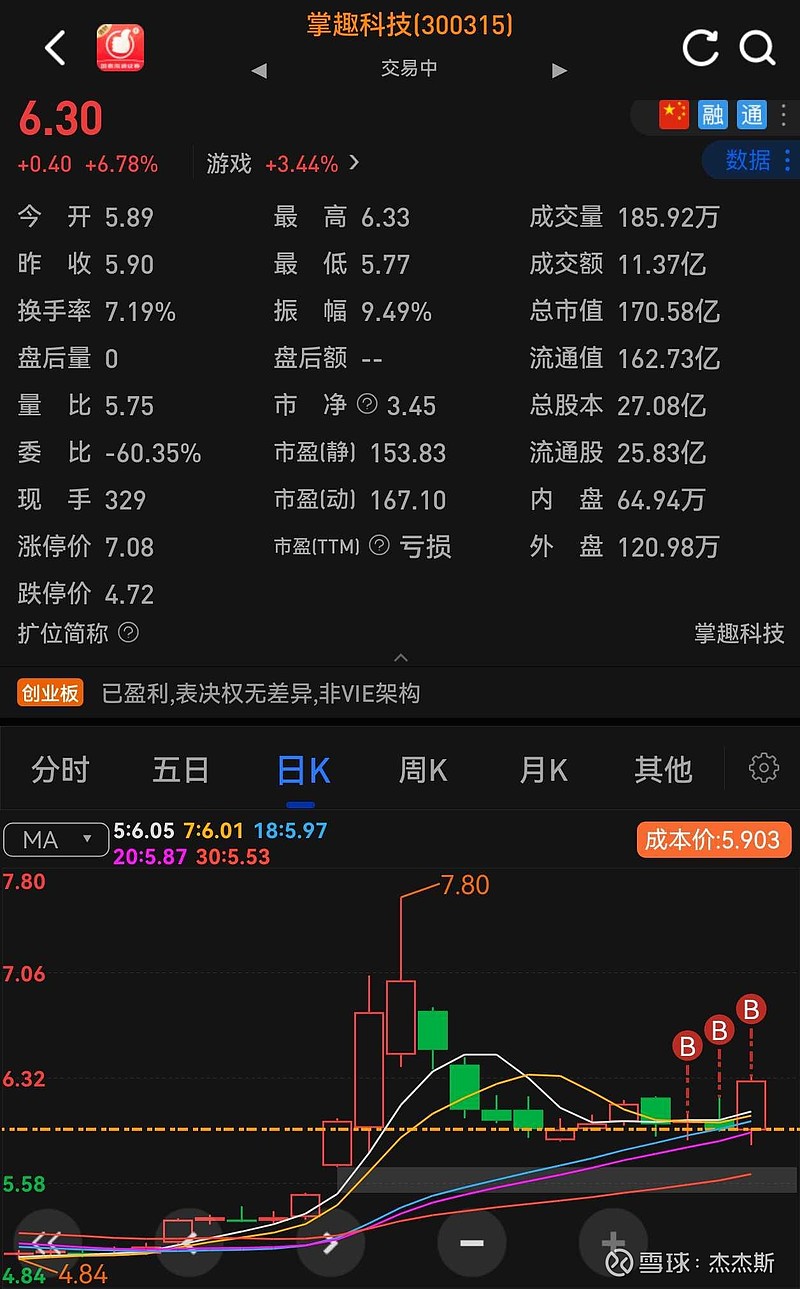800x1289 pixels.
Task: Open the MA indicator dropdown
Action: tap(55, 840)
